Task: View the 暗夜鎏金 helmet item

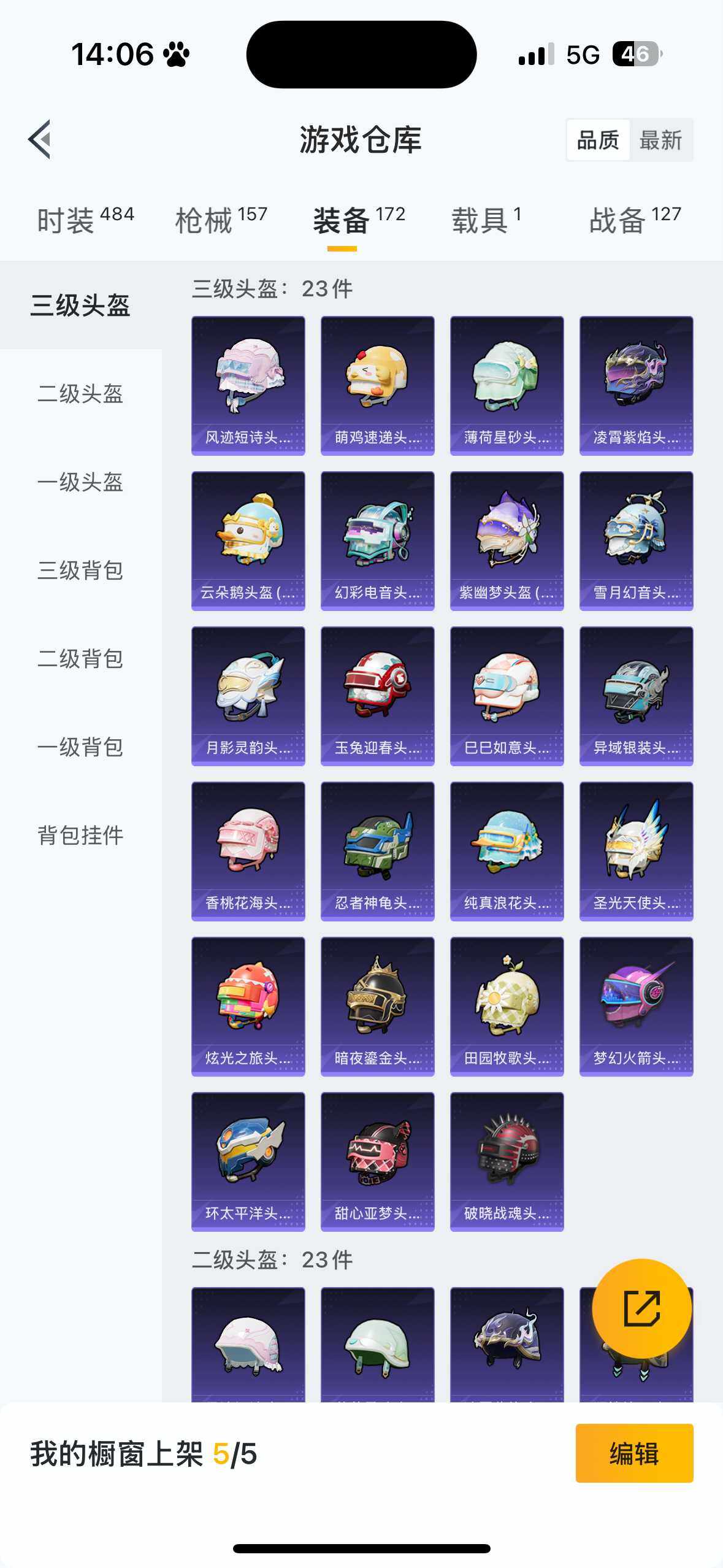Action: [x=377, y=1006]
